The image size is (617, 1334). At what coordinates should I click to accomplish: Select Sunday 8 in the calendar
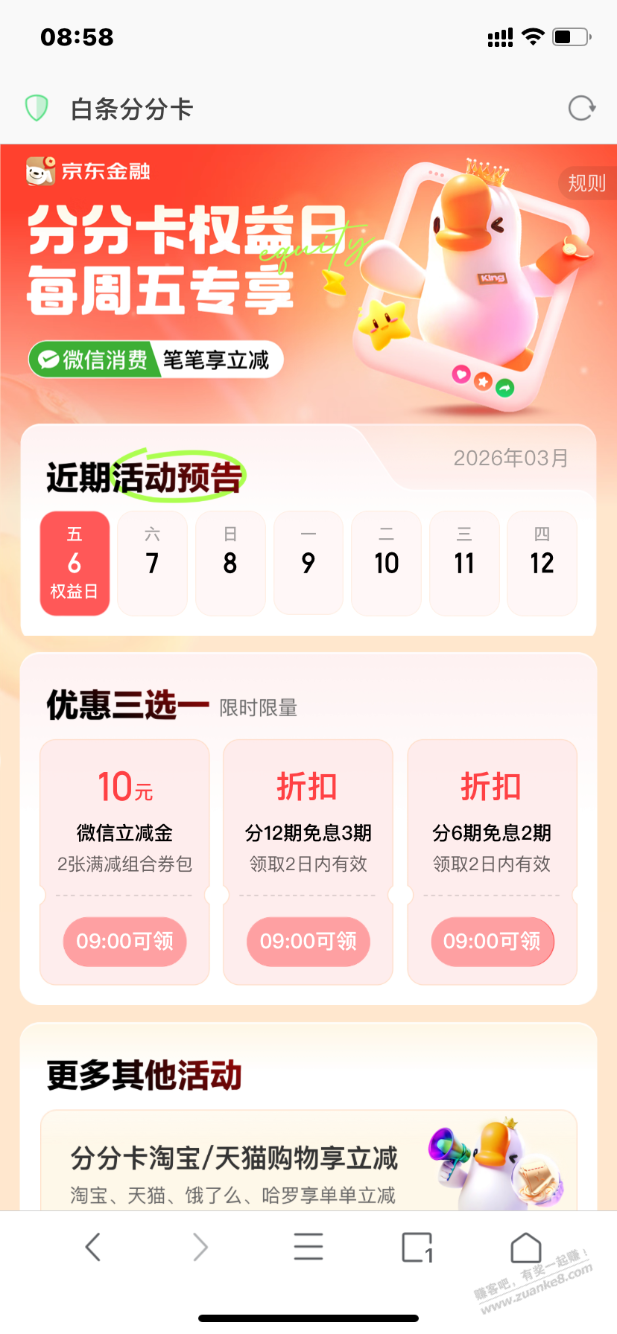click(x=230, y=563)
